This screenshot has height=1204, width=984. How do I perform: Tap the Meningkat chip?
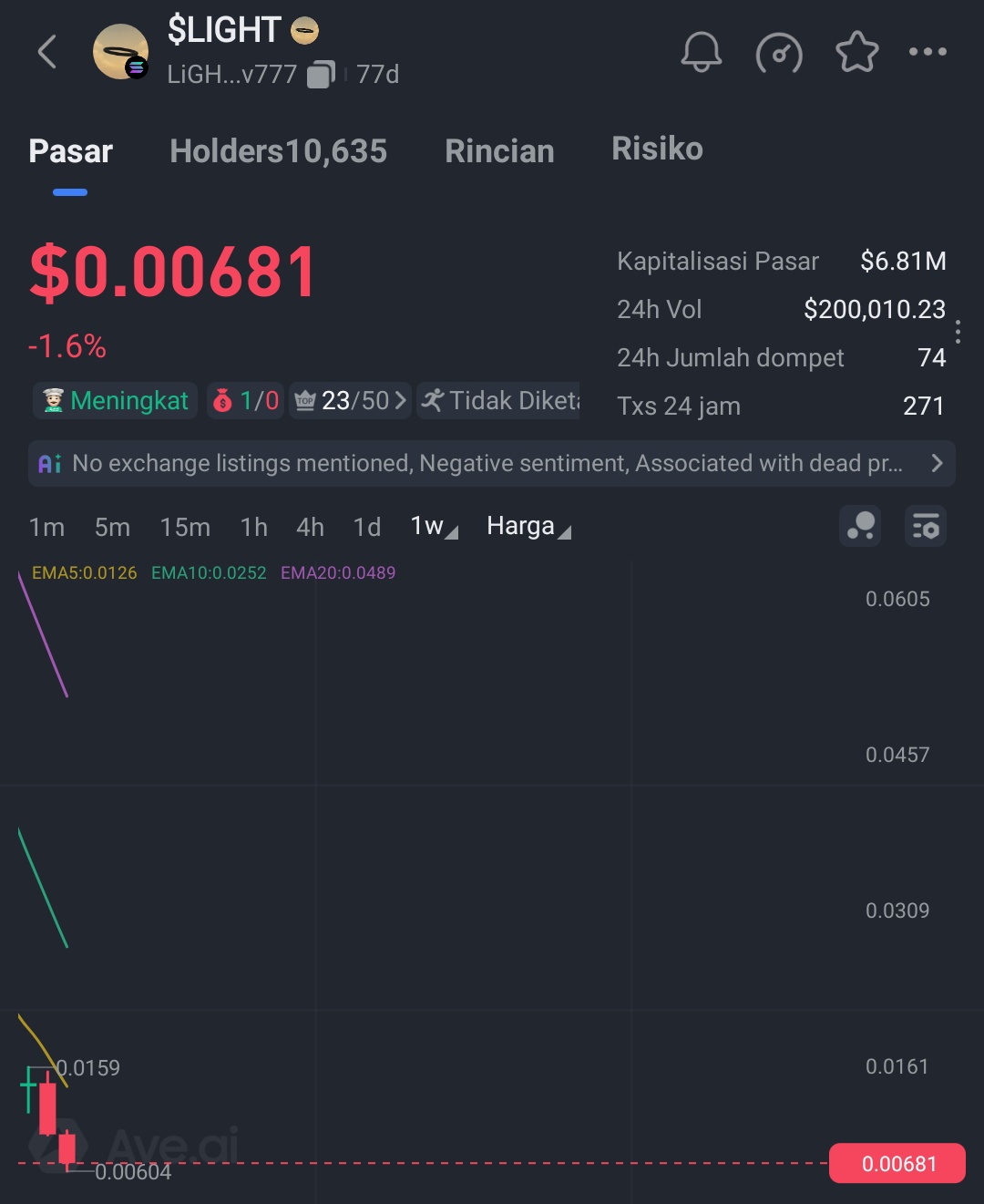116,401
